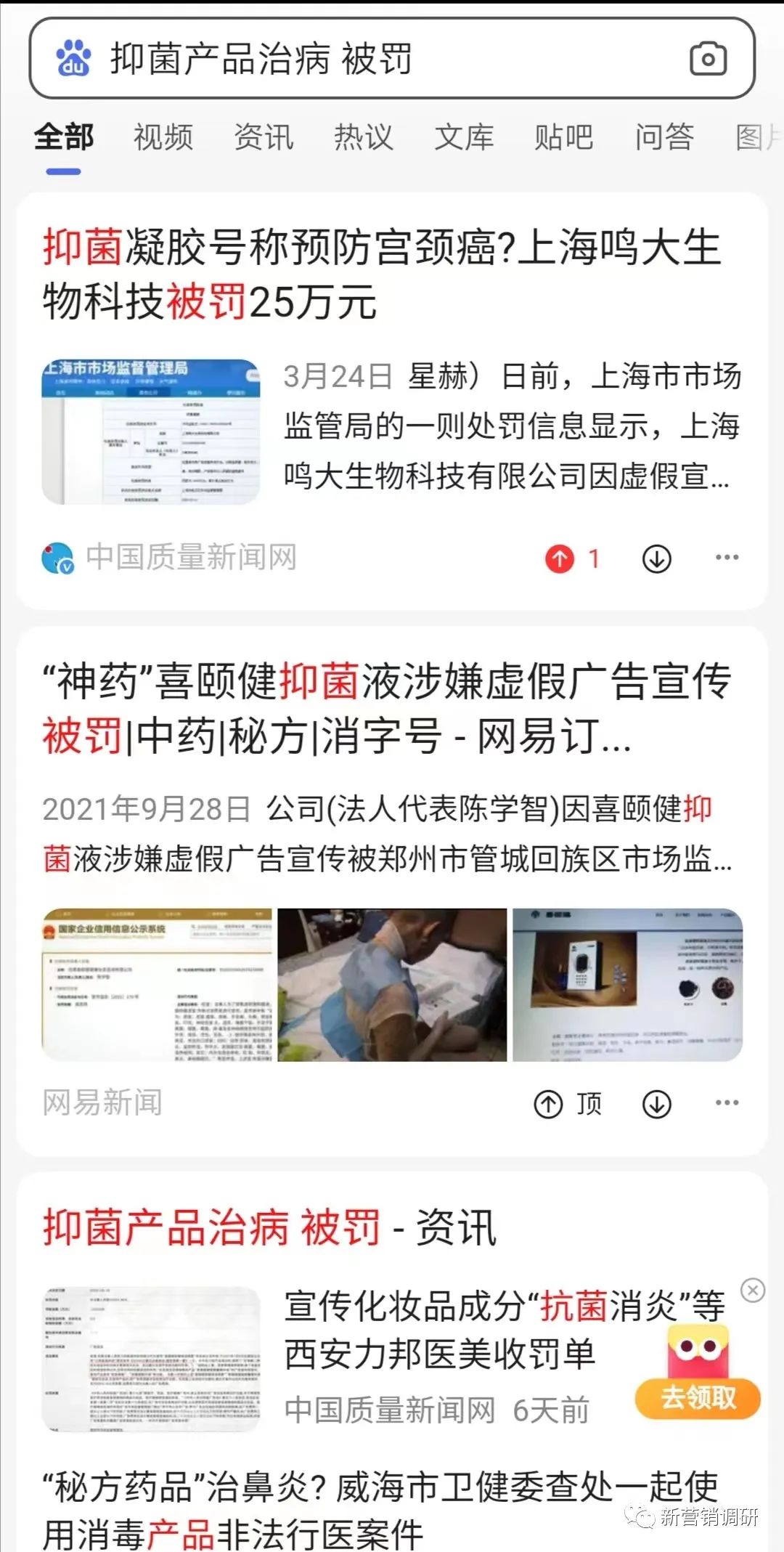The image size is (784, 1552).
Task: Open more options for 网易新闻 result
Action: click(x=727, y=1102)
